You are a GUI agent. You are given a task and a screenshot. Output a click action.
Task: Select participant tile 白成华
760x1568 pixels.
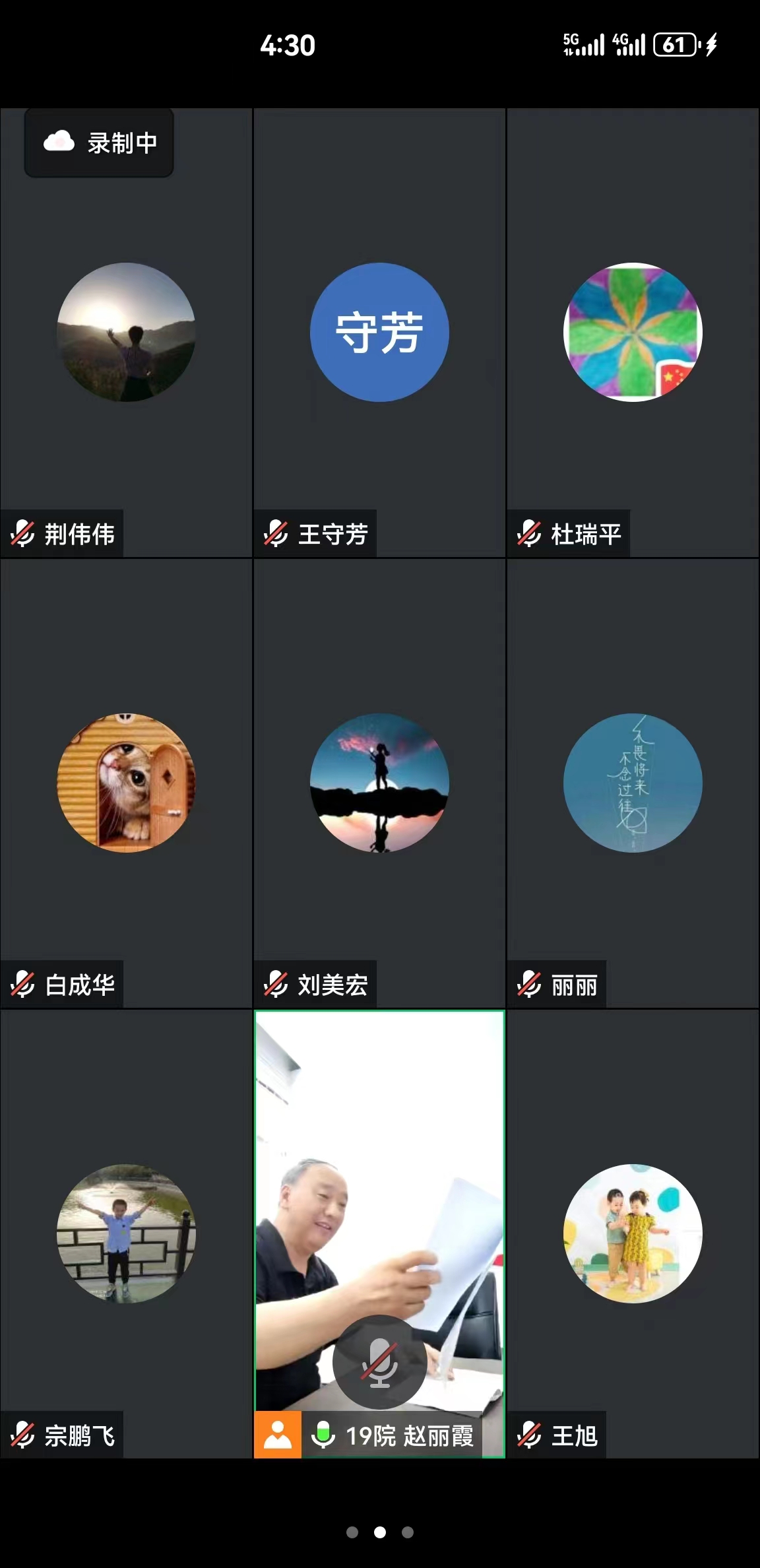point(126,783)
